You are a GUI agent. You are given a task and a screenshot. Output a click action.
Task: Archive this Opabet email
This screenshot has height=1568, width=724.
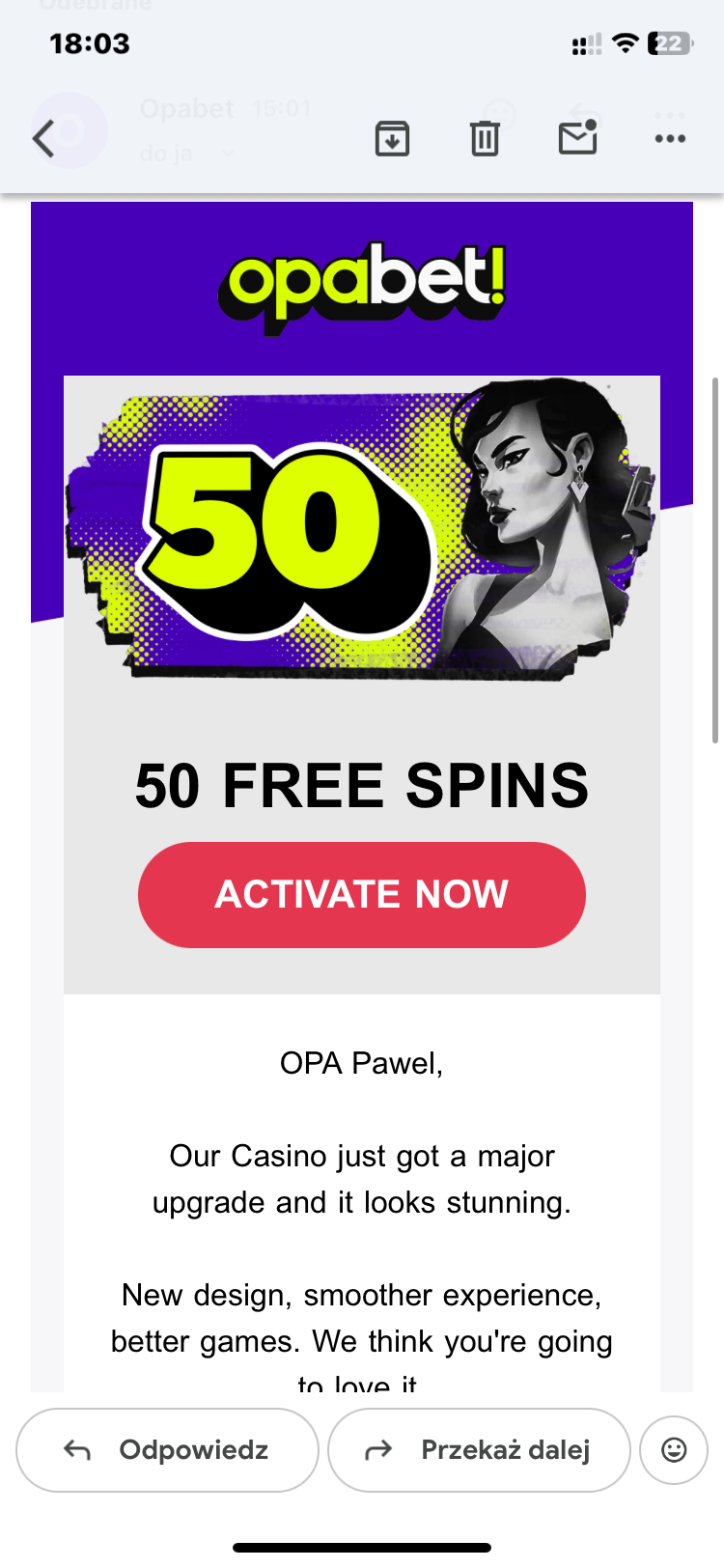pos(392,139)
